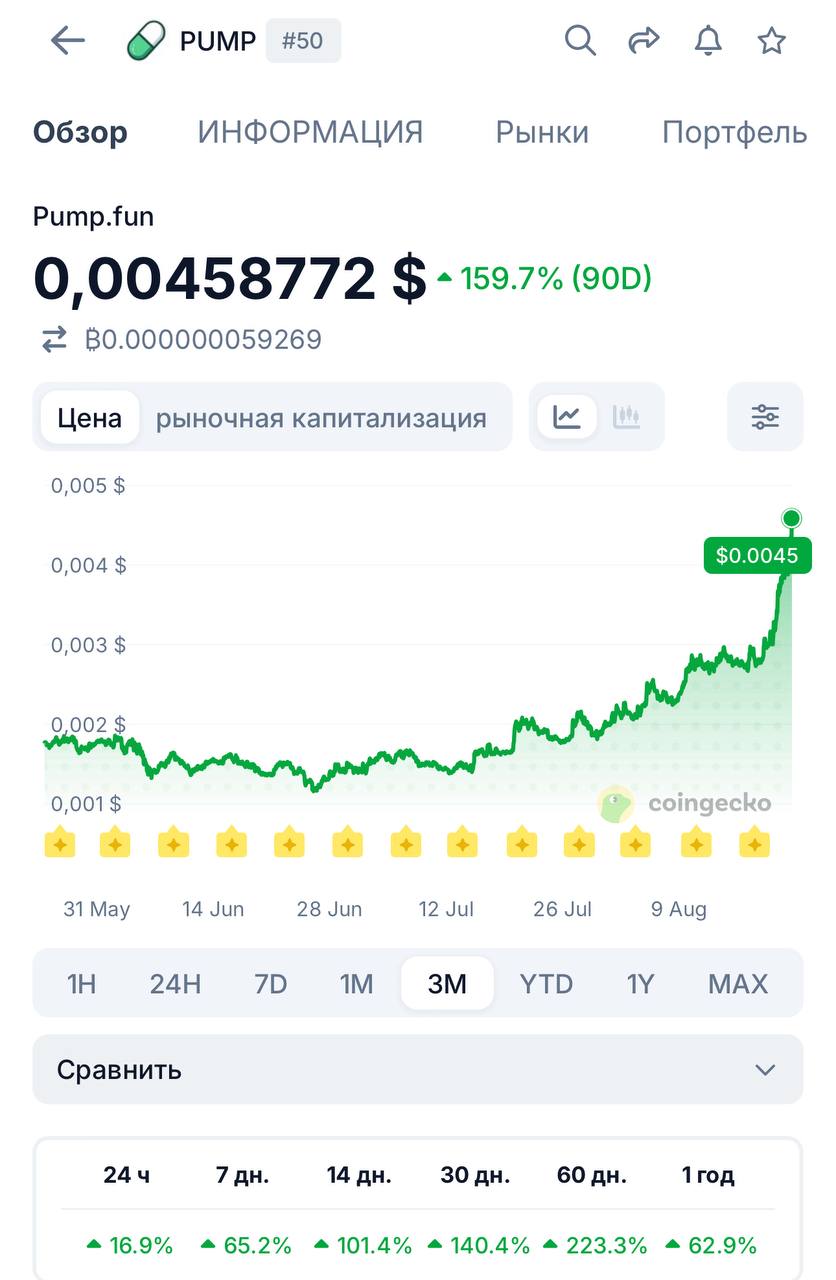
Task: Set a price alert with the bell
Action: click(x=708, y=41)
